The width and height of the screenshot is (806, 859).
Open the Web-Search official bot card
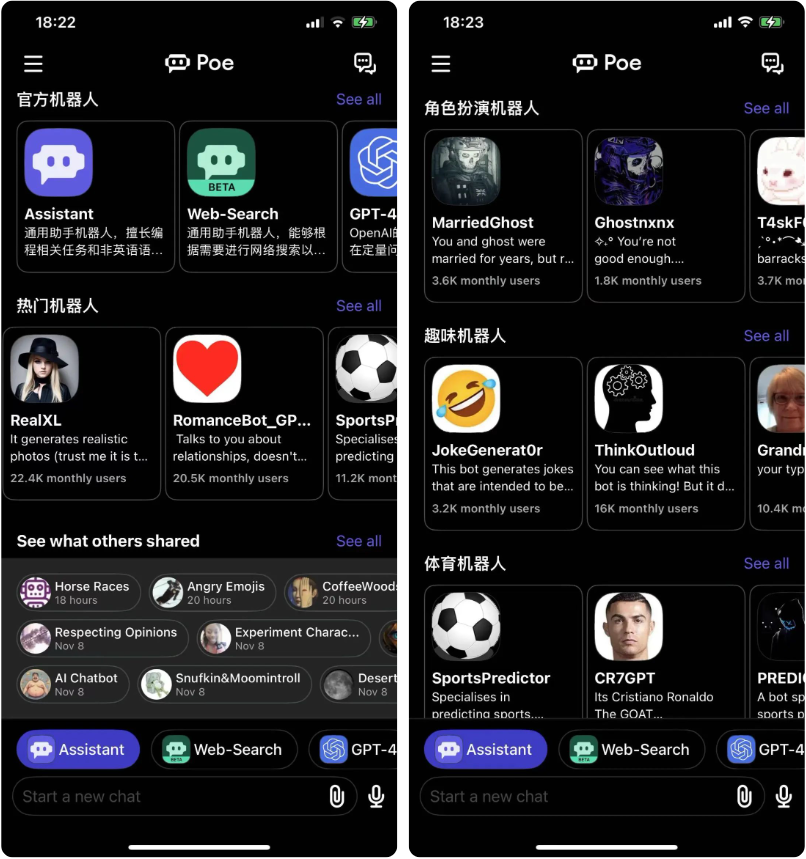257,197
